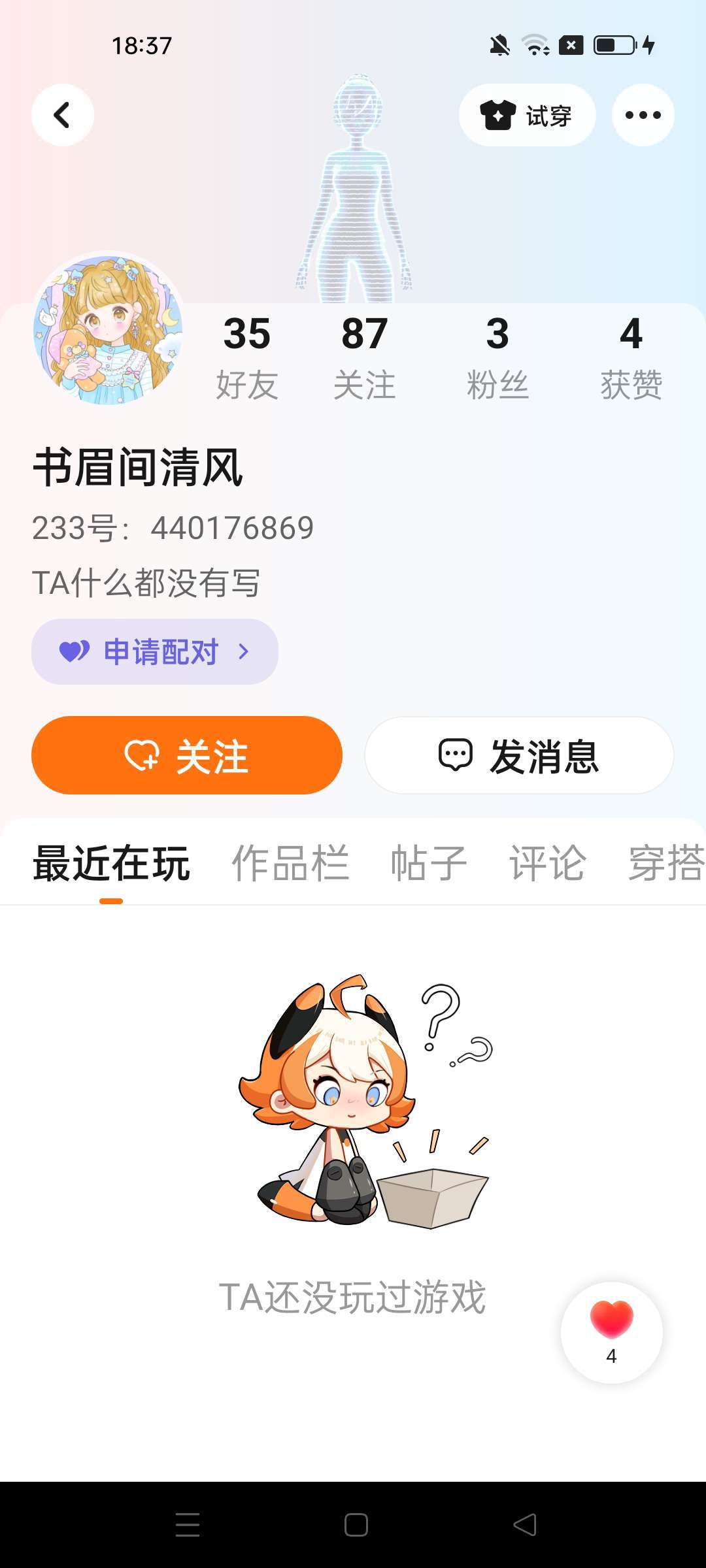View the 35 好友 friends list

246,357
